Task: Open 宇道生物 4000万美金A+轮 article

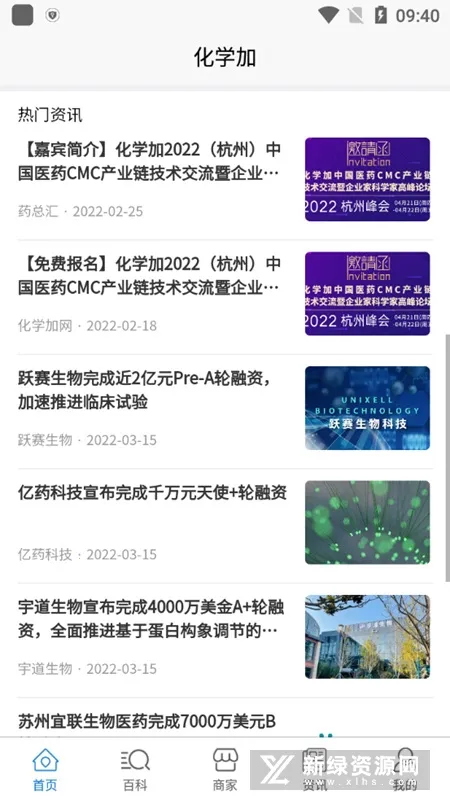Action: coord(224,637)
